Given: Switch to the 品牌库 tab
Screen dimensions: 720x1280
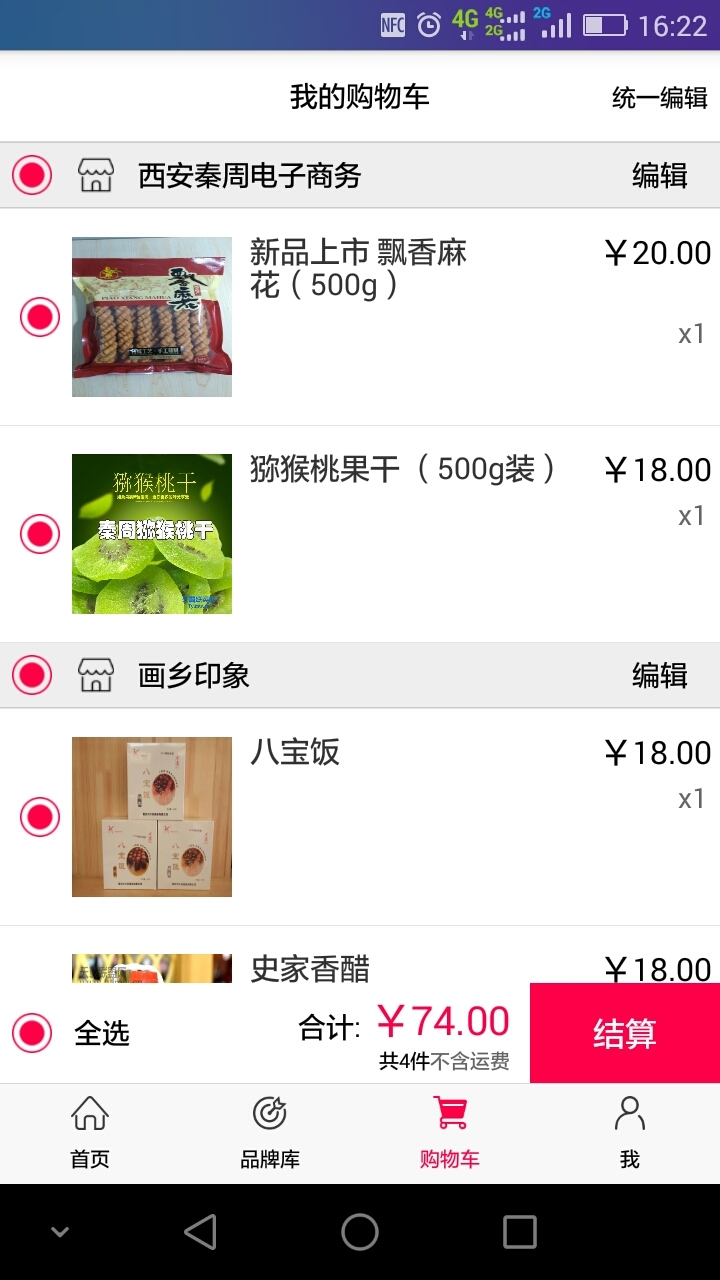Looking at the screenshot, I should tap(270, 1133).
